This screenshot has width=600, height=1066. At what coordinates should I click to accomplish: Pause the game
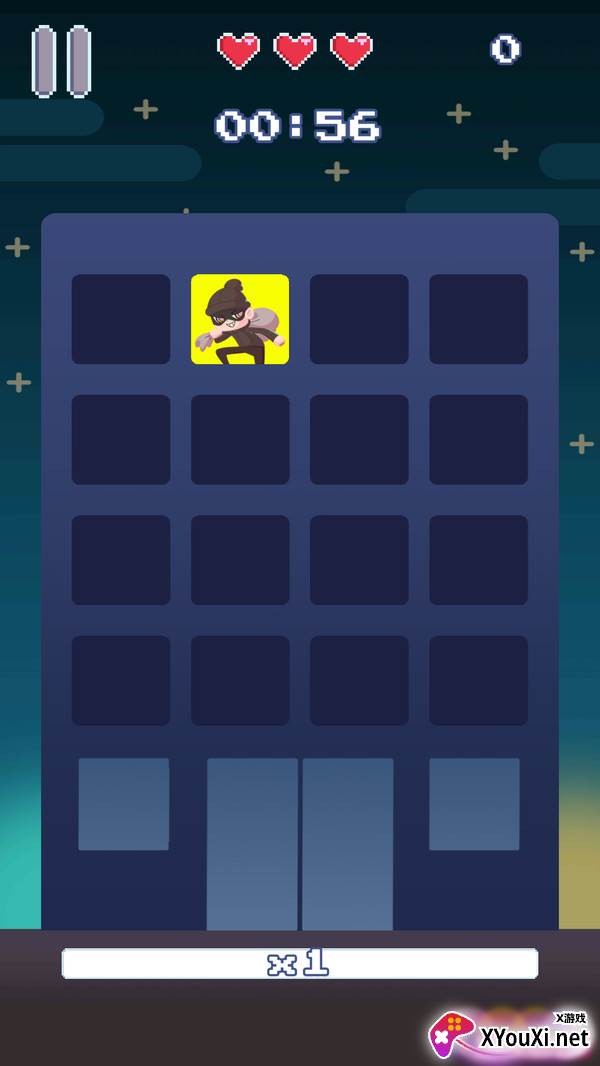[x=62, y=61]
